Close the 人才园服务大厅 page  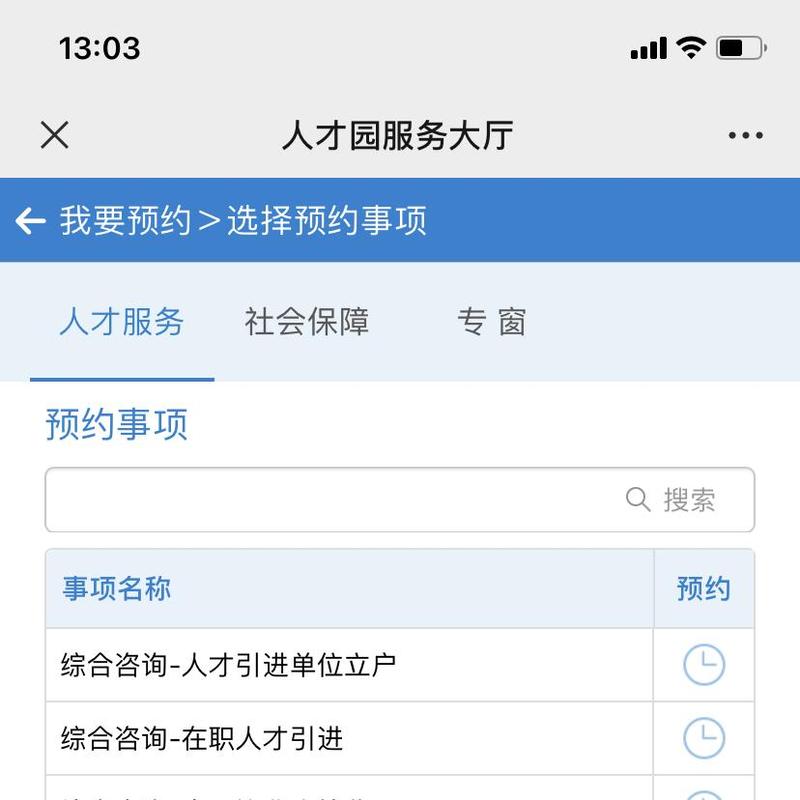pos(54,135)
